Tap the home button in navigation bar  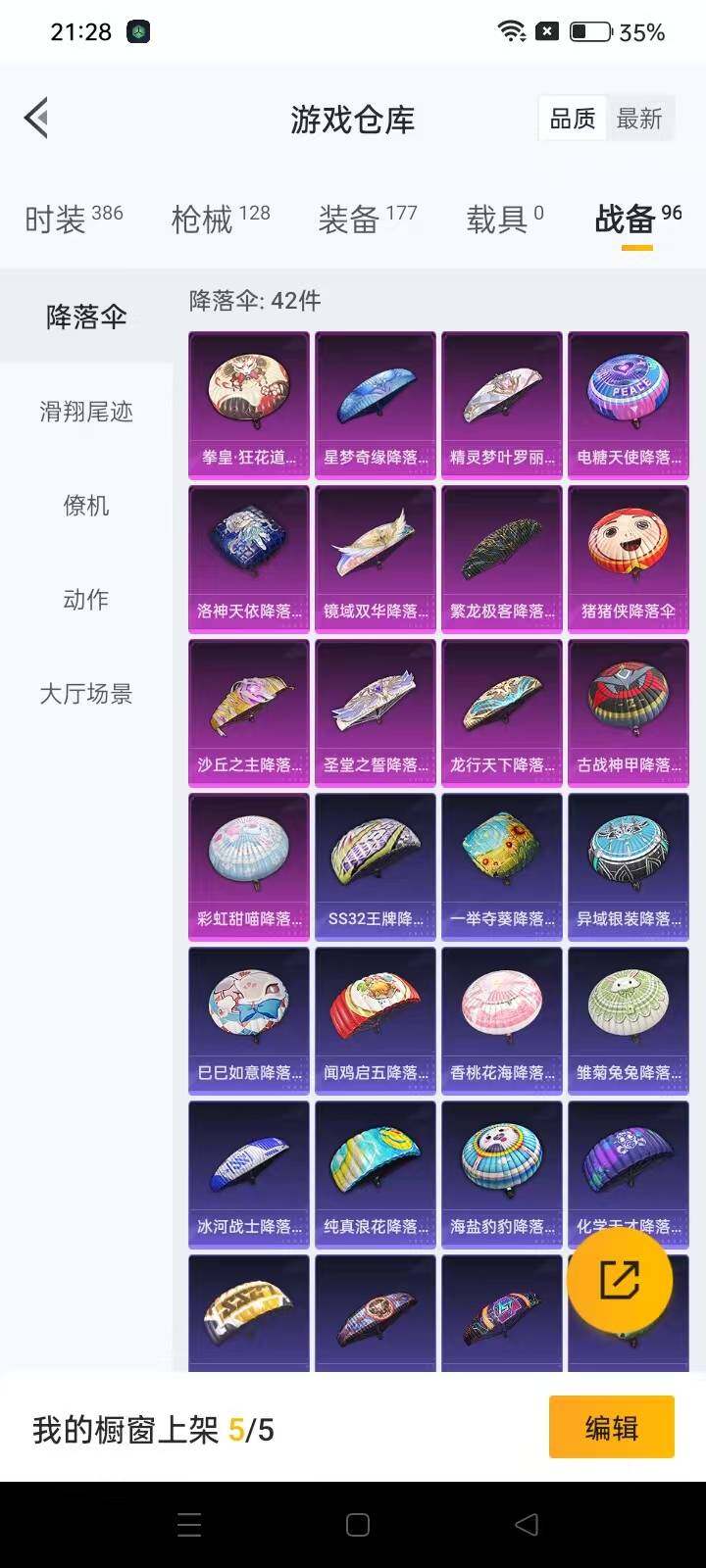pyautogui.click(x=353, y=1525)
